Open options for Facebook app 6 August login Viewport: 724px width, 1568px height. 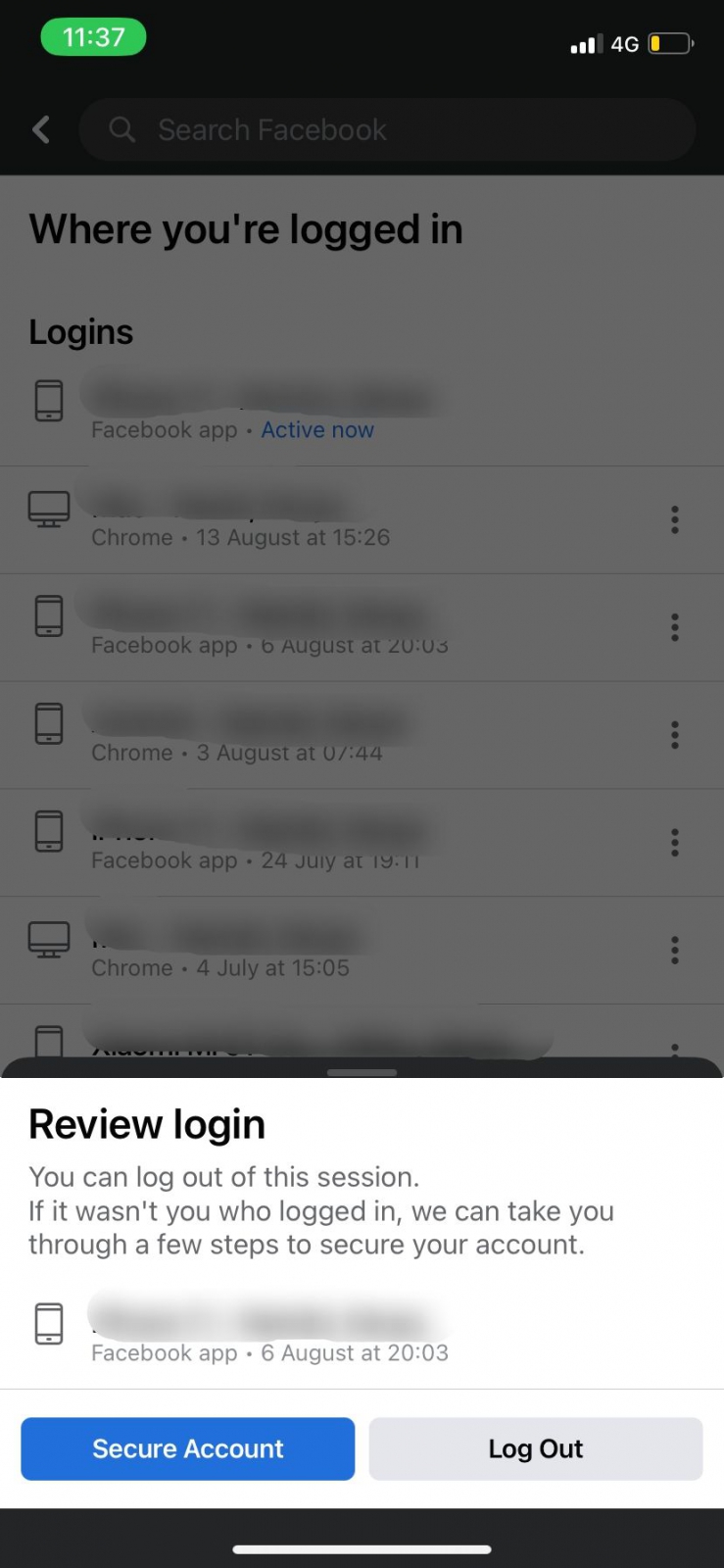coord(674,627)
